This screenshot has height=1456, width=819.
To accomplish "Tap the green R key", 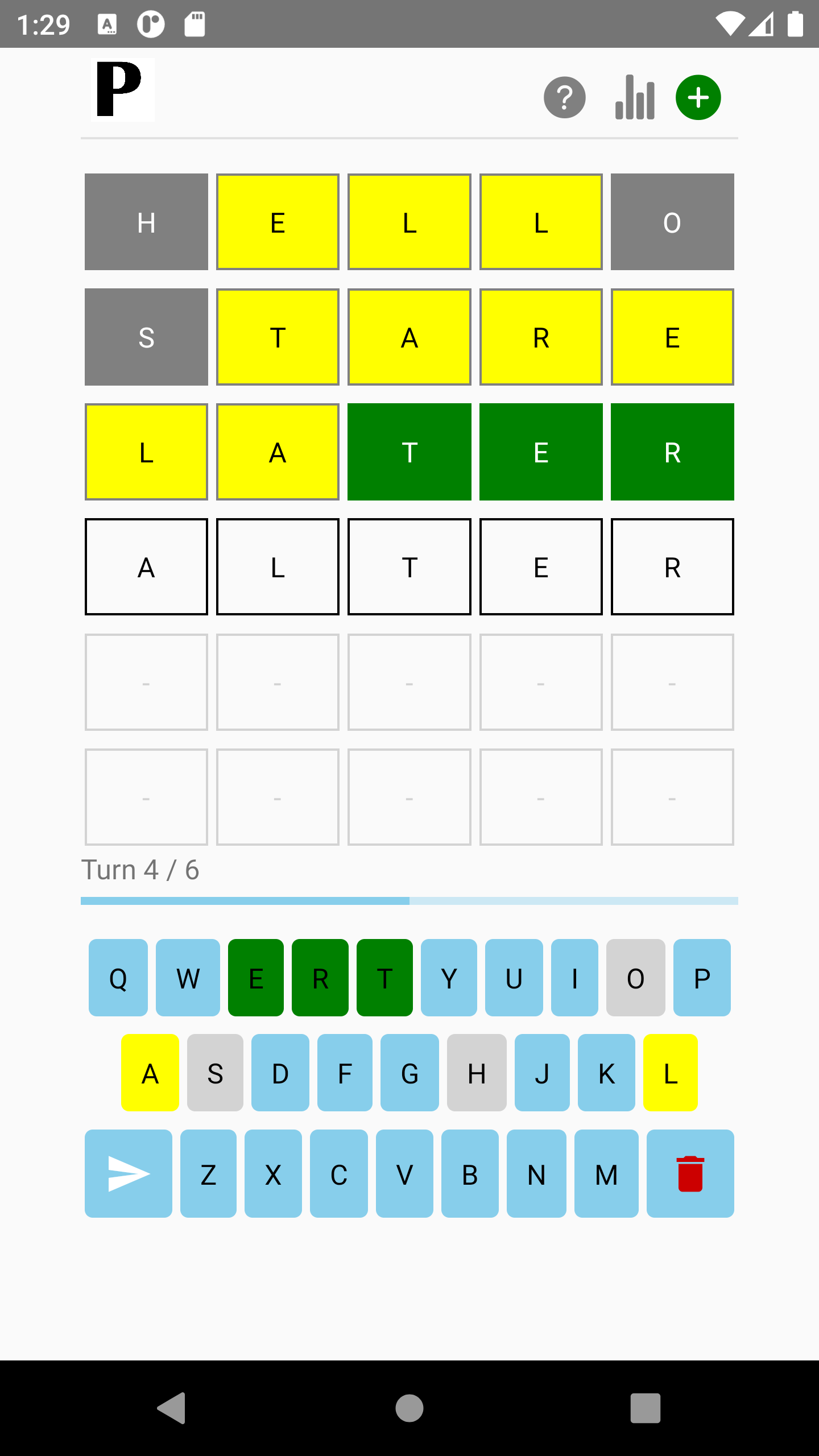I will [x=320, y=978].
